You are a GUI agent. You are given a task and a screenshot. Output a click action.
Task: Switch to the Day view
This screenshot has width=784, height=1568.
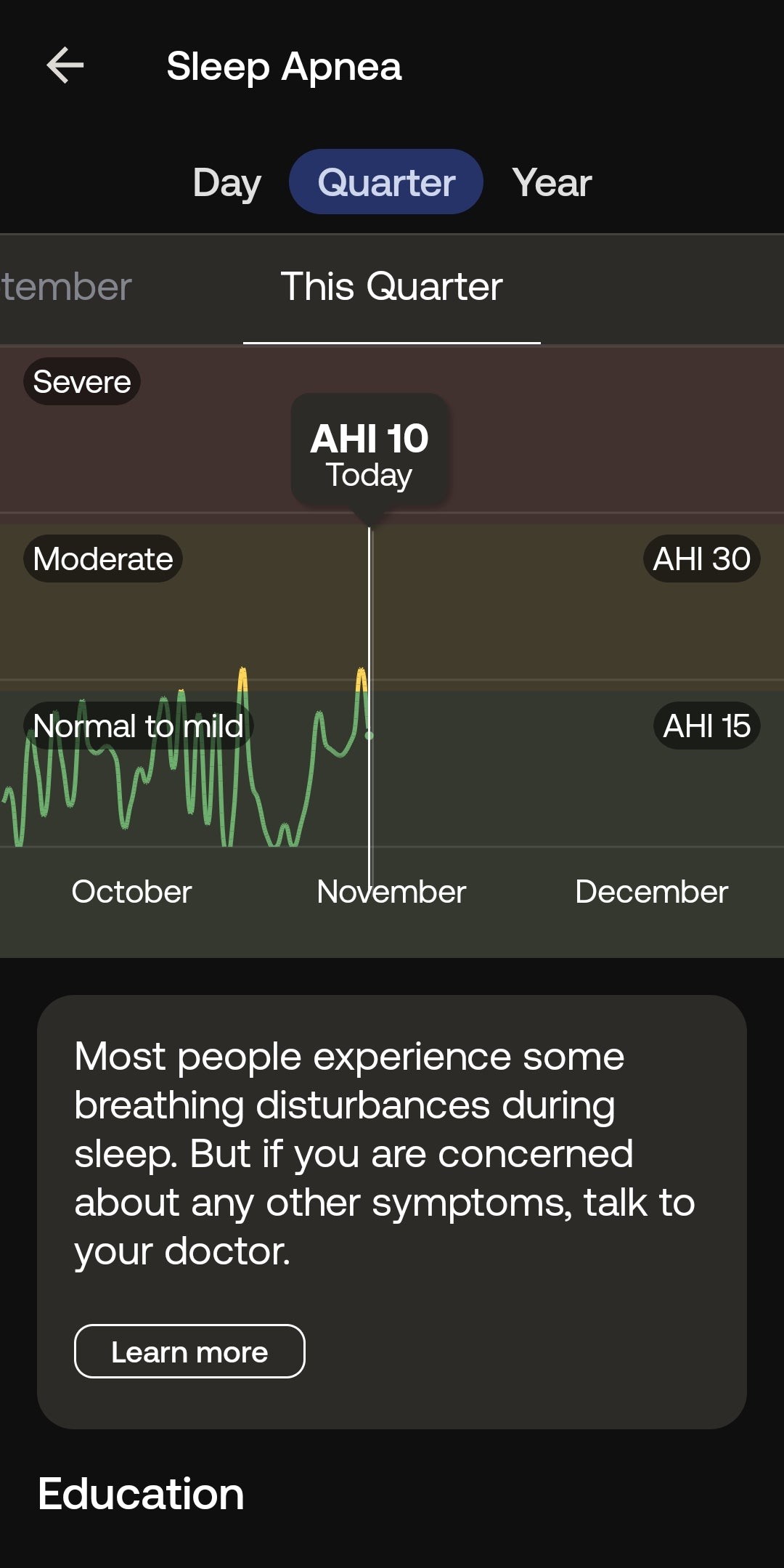pos(226,182)
